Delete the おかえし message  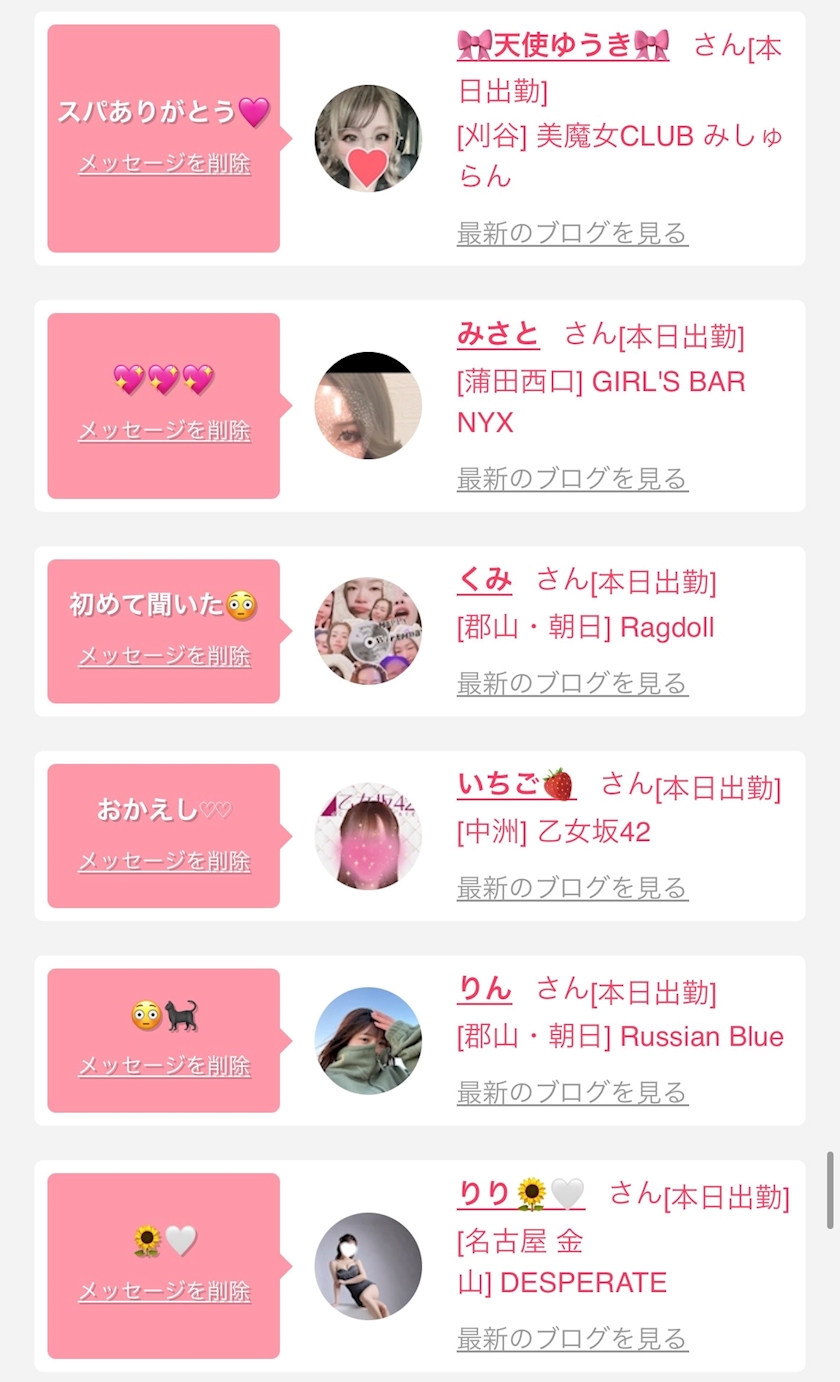tap(164, 861)
